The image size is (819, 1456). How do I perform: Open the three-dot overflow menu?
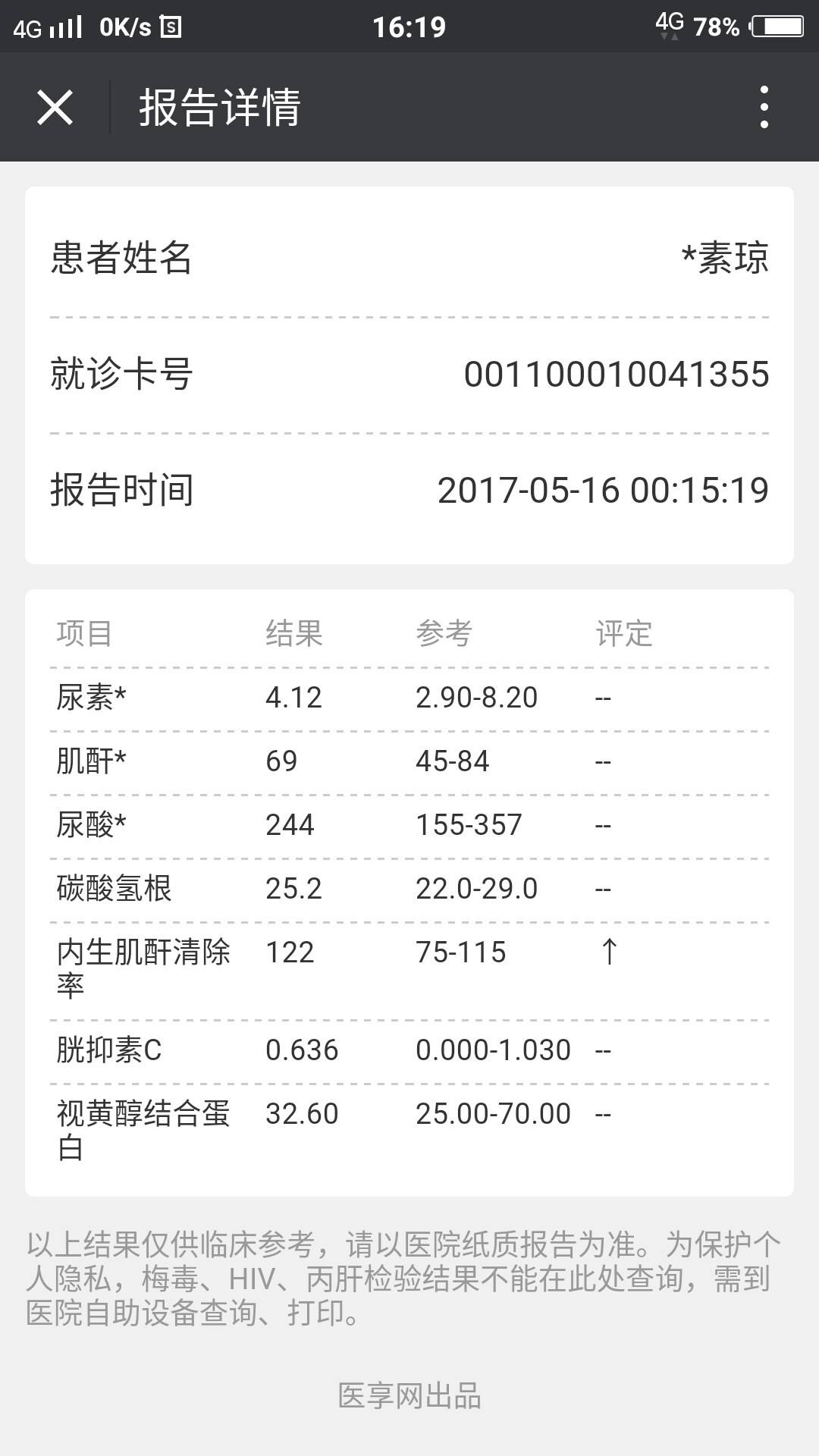point(764,107)
